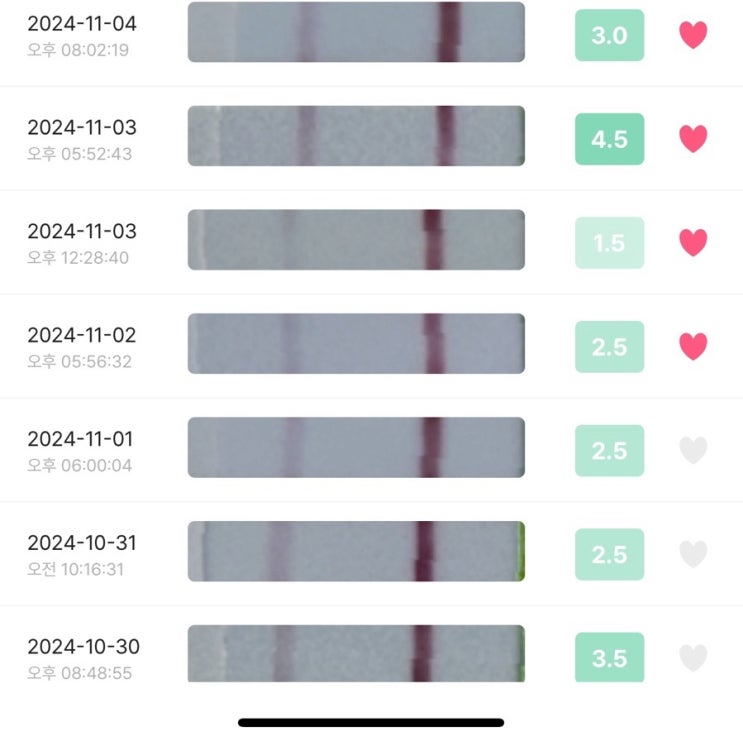View the 2024-11-01 strip image

tap(356, 447)
